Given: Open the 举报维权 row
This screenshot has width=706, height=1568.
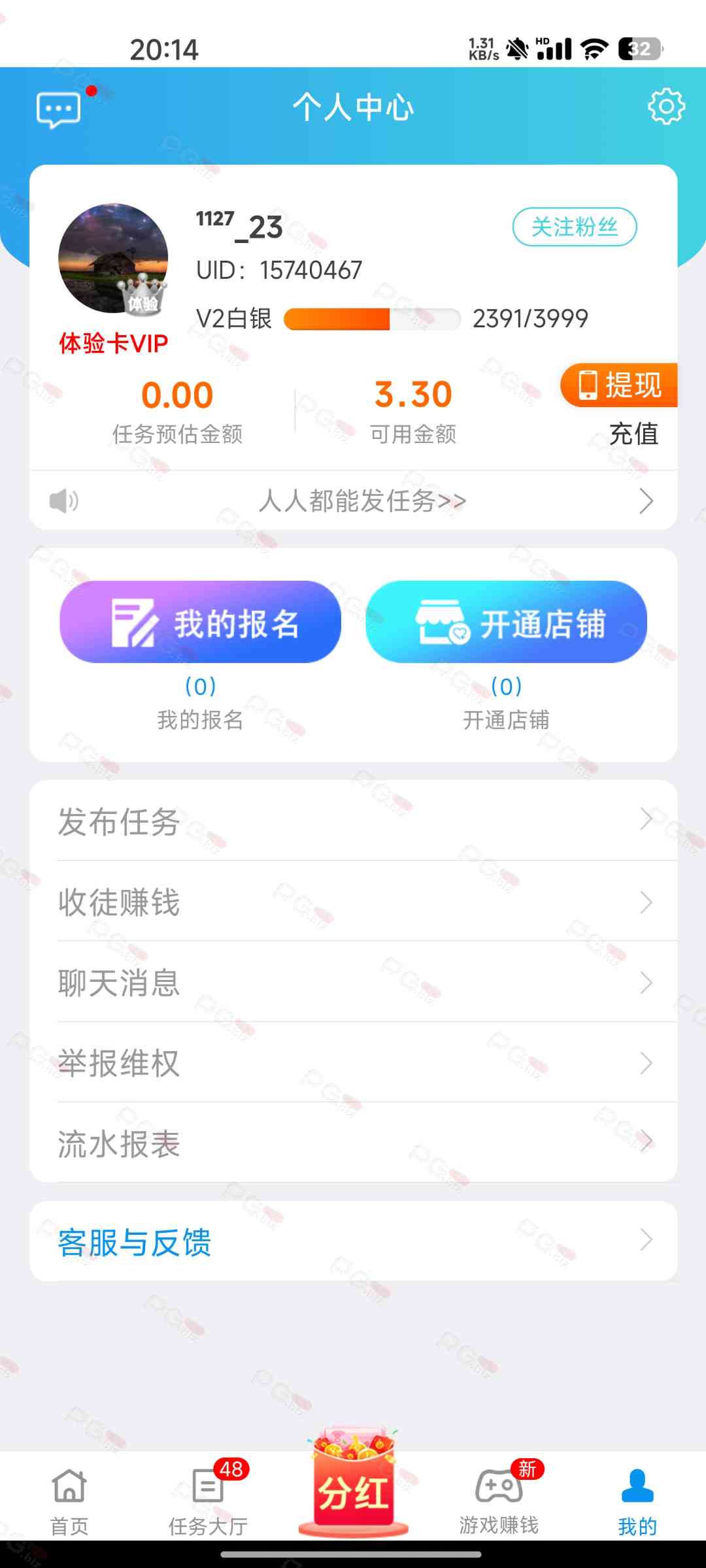Looking at the screenshot, I should click(x=353, y=1062).
